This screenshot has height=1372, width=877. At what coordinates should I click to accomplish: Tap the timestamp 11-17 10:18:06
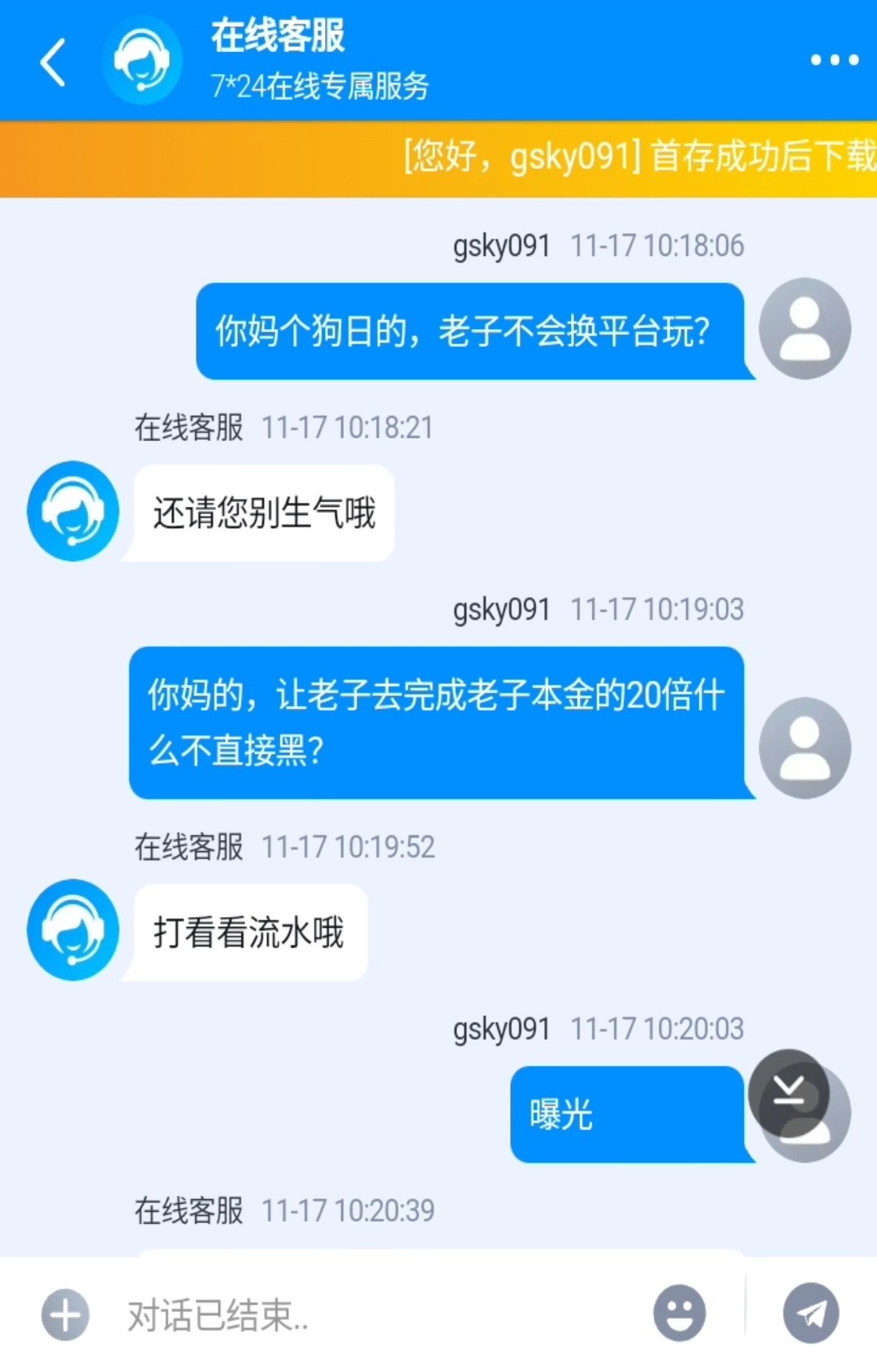658,245
